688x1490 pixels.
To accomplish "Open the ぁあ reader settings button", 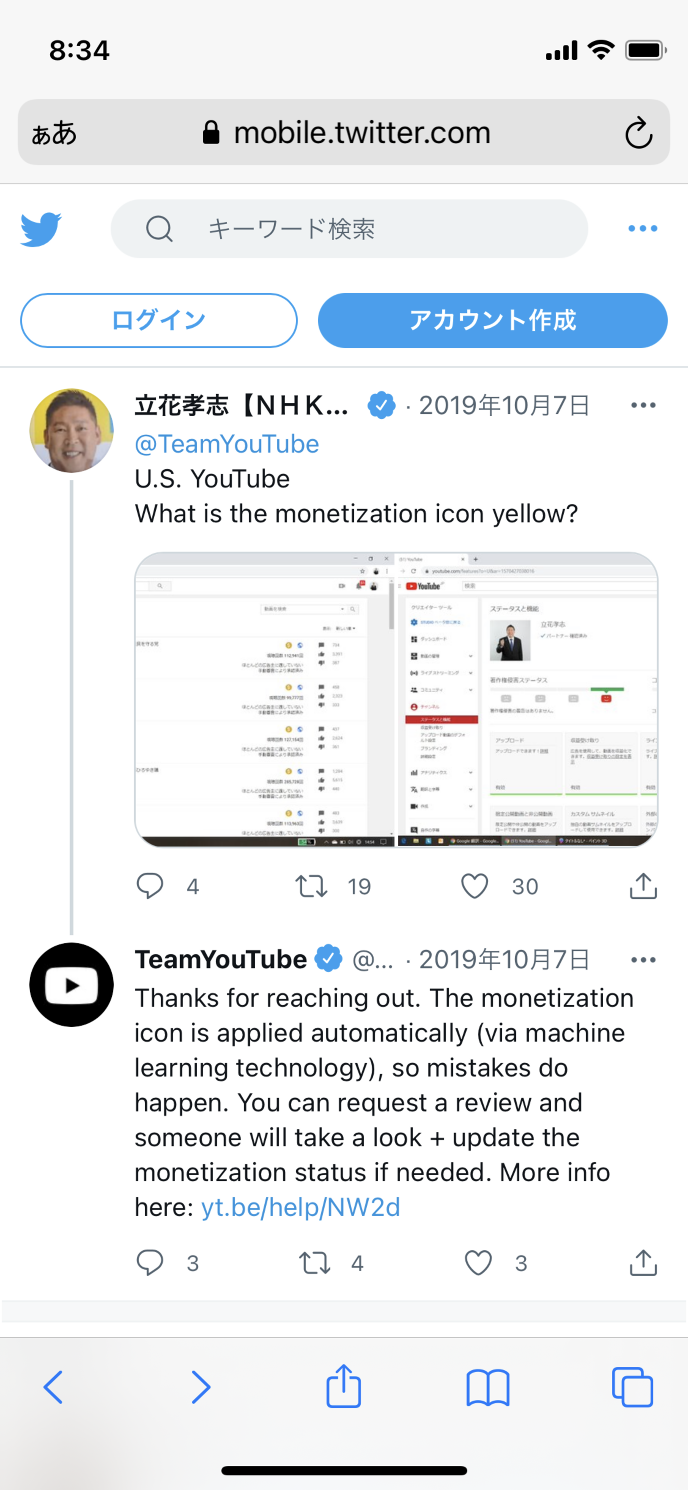I will (54, 133).
